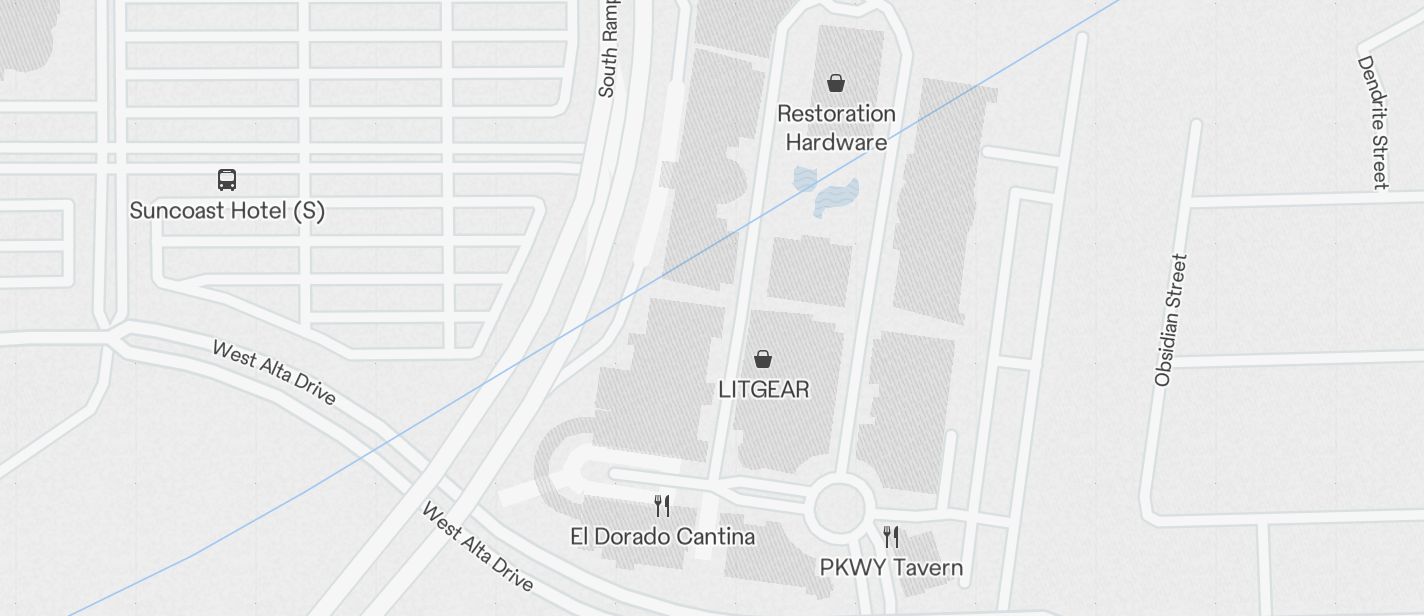The image size is (1424, 616).
Task: Select the PKWY Tavern restaurant marker
Action: [x=891, y=537]
